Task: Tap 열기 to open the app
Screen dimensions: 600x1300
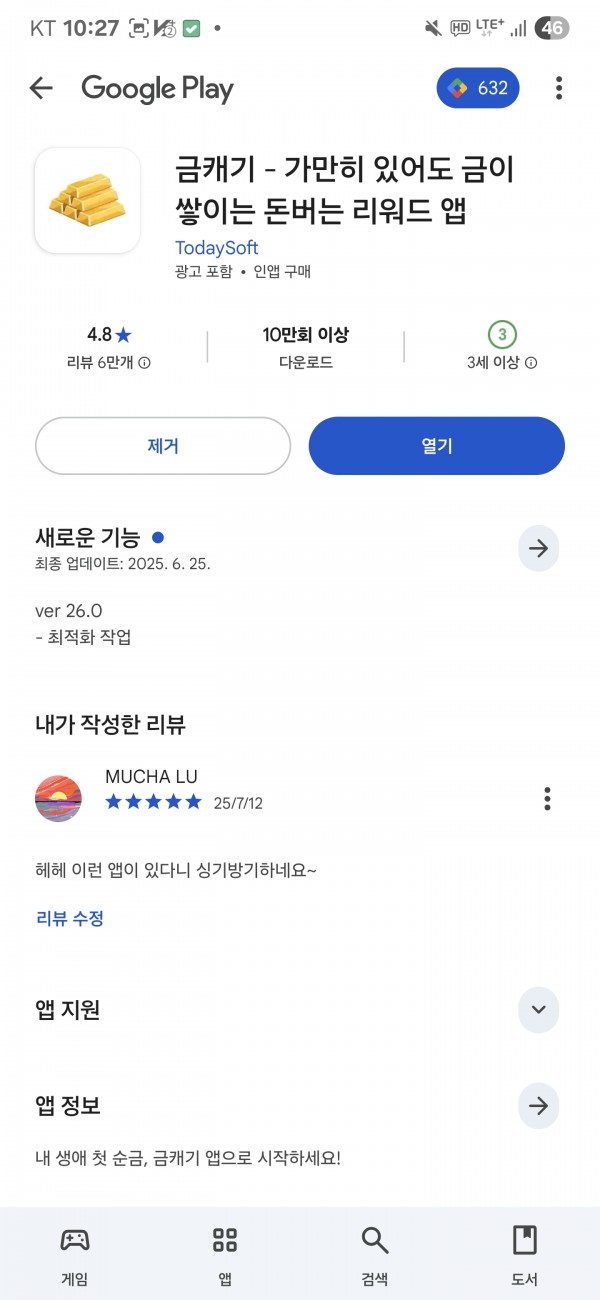Action: pyautogui.click(x=437, y=446)
